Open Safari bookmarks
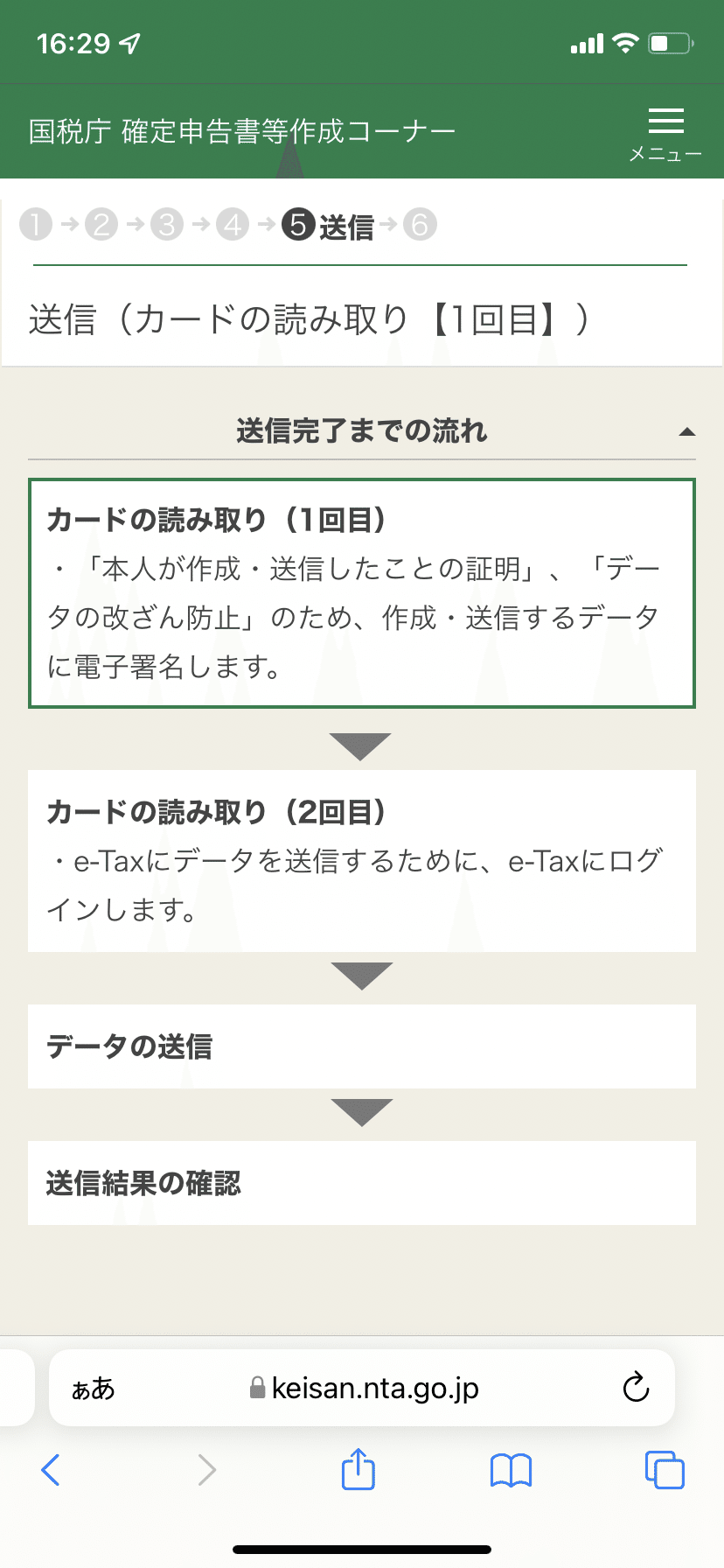724x1568 pixels. click(x=512, y=1470)
